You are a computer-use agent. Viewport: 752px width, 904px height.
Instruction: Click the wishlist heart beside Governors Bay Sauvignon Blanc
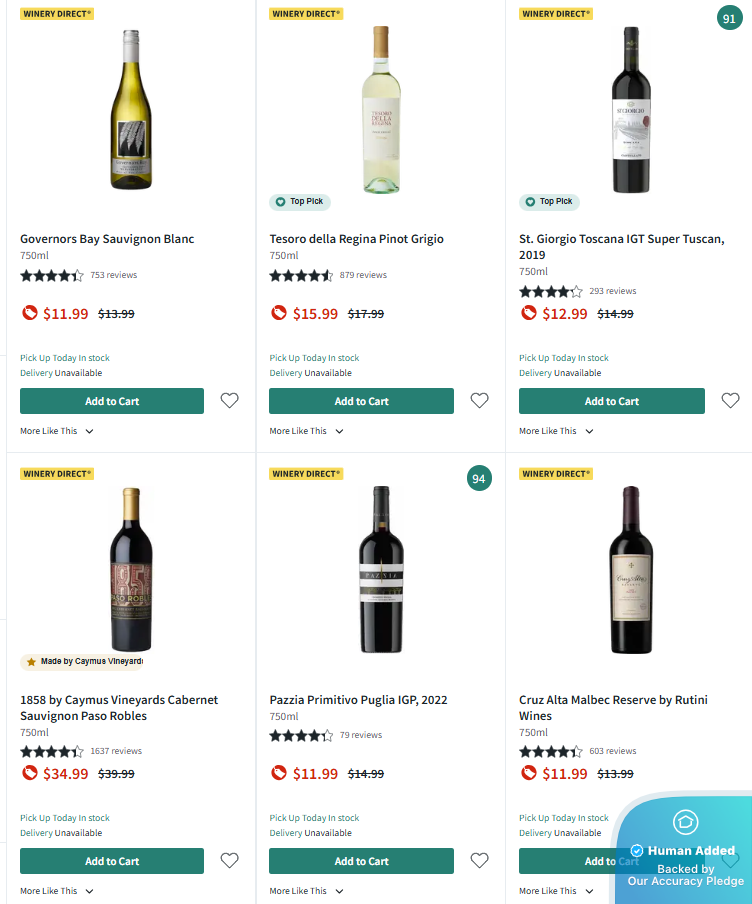pyautogui.click(x=229, y=400)
